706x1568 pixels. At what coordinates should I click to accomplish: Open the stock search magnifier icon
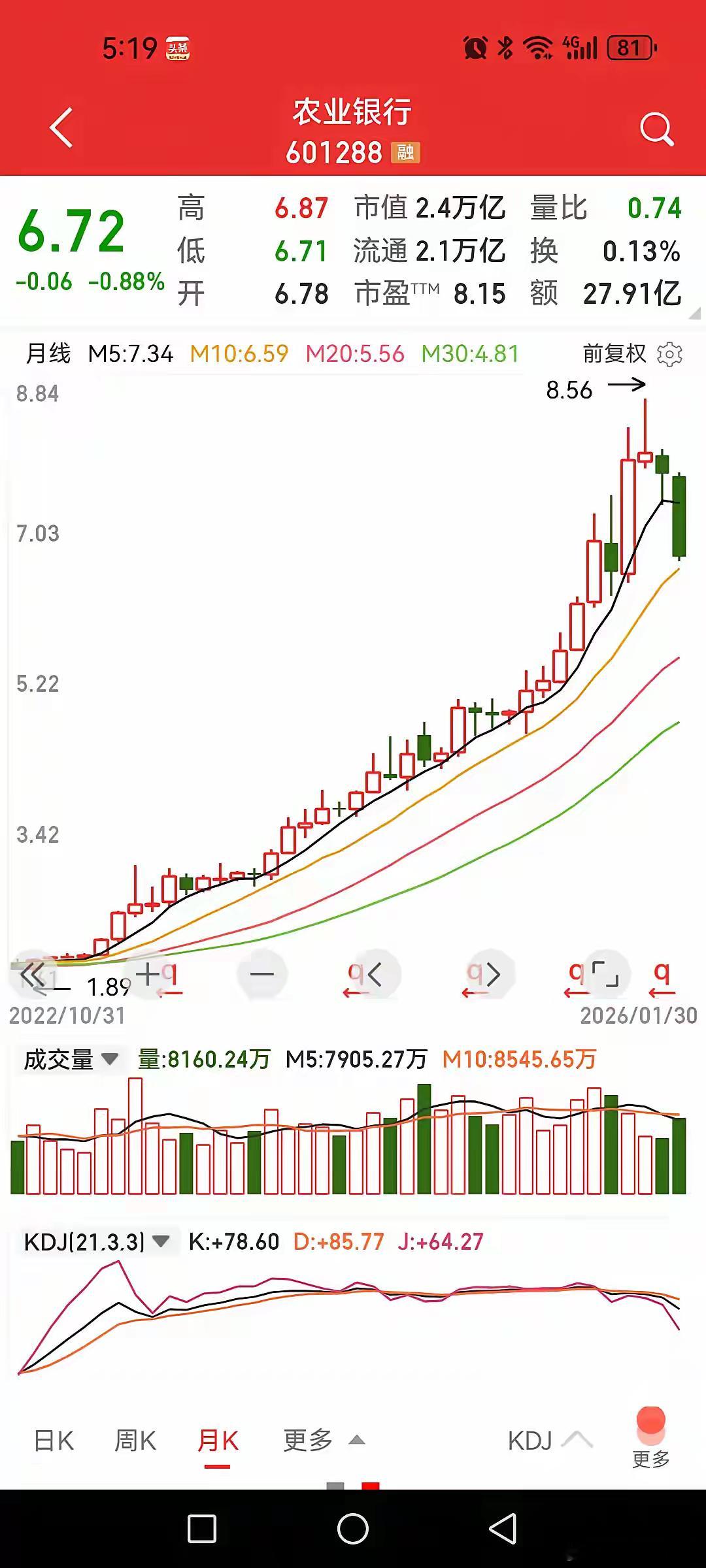pyautogui.click(x=658, y=127)
